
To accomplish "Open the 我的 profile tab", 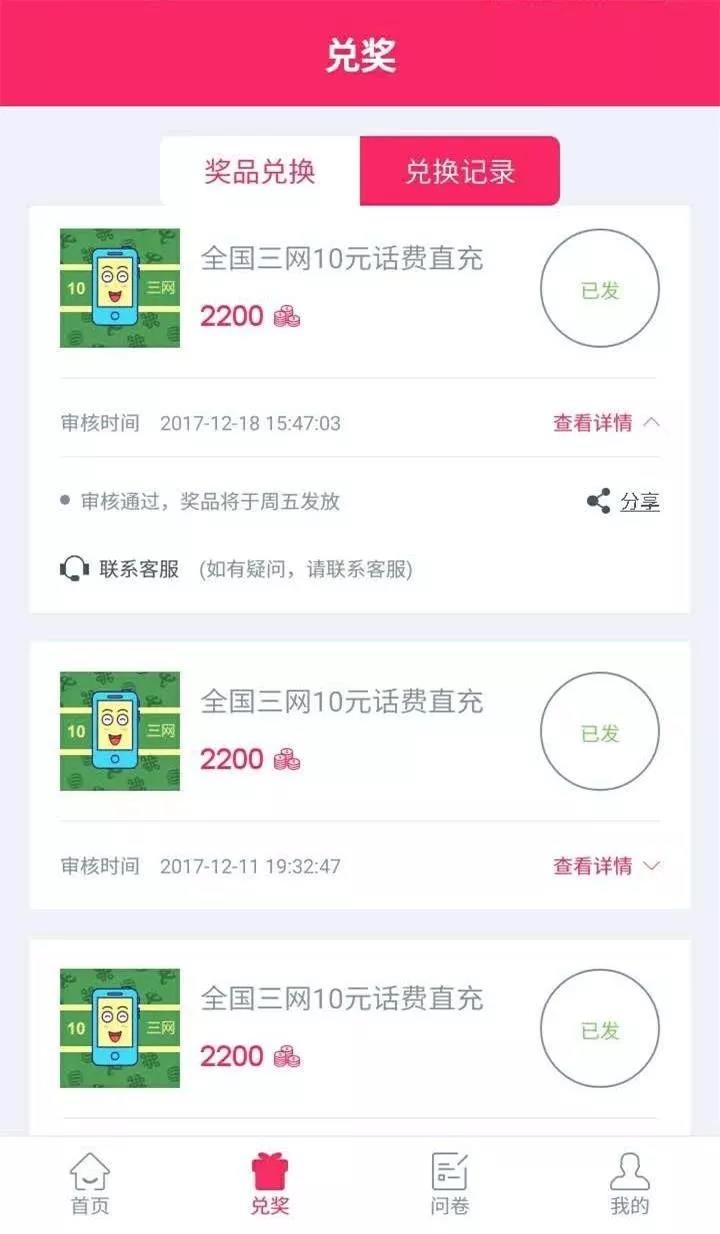I will point(629,1184).
